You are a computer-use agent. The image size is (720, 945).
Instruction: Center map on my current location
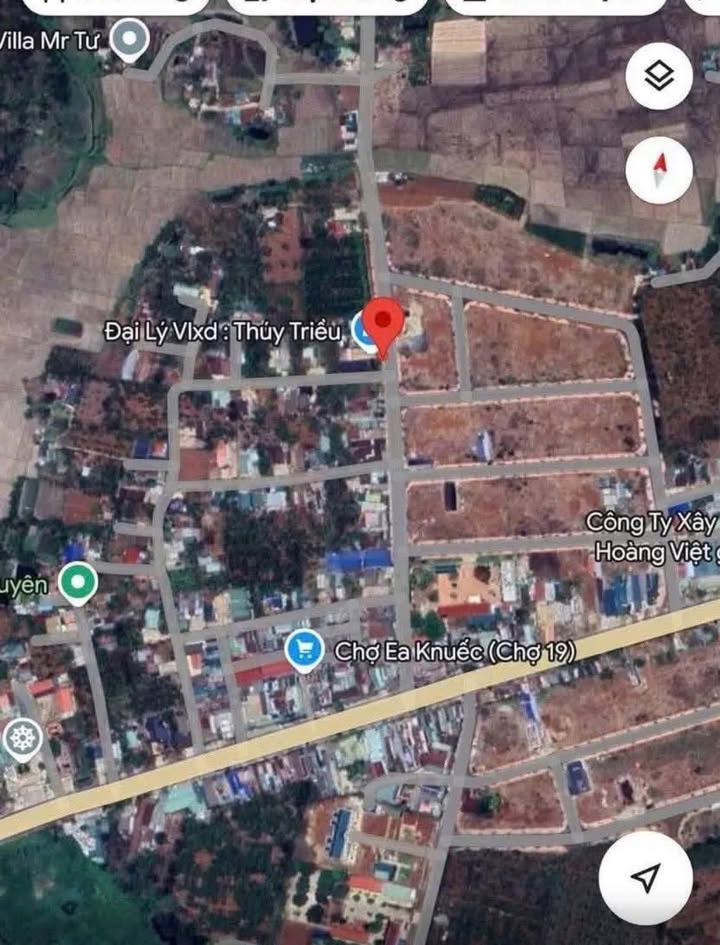click(x=645, y=877)
